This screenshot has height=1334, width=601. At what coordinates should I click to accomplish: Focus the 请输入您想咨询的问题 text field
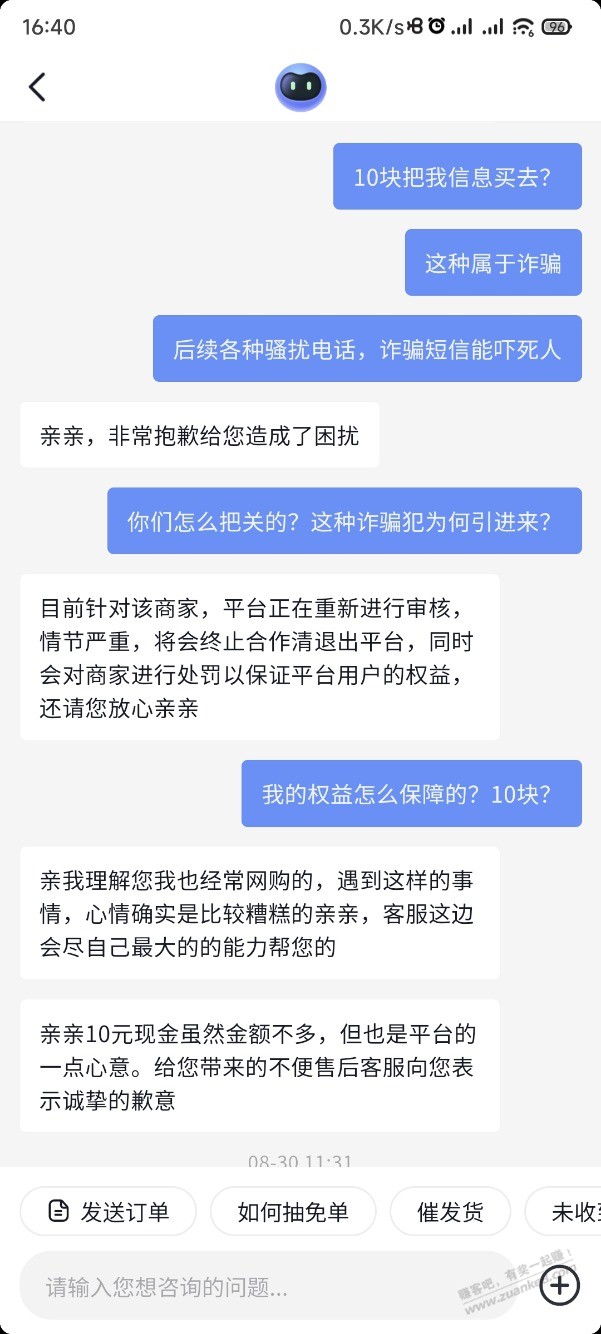pos(270,1286)
